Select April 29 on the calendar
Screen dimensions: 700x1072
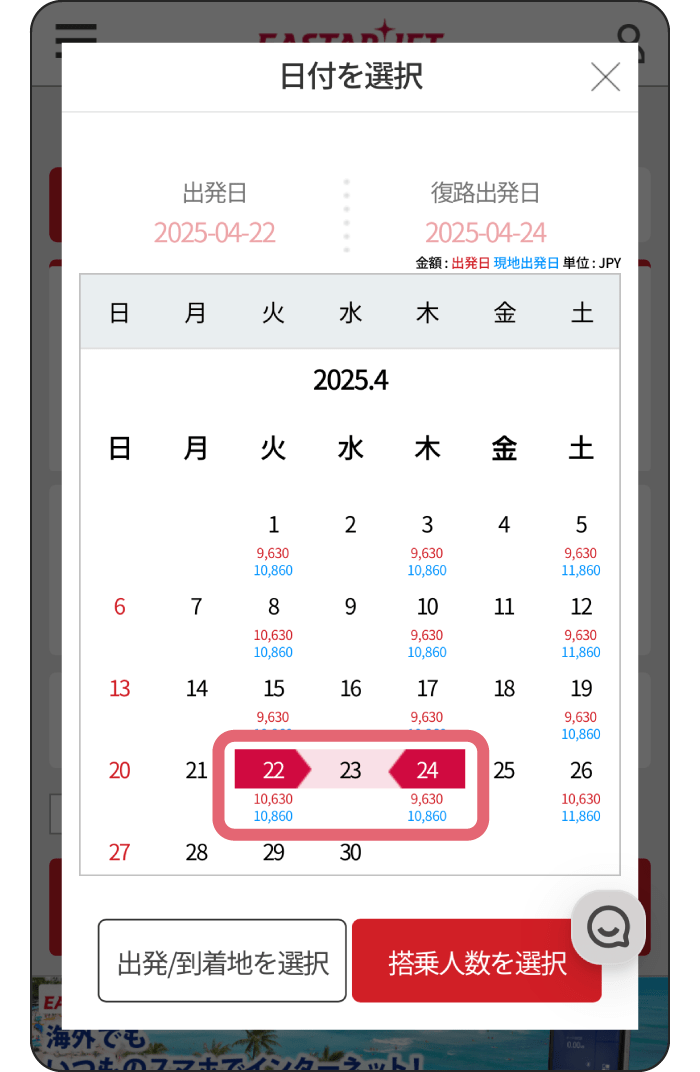coord(273,853)
